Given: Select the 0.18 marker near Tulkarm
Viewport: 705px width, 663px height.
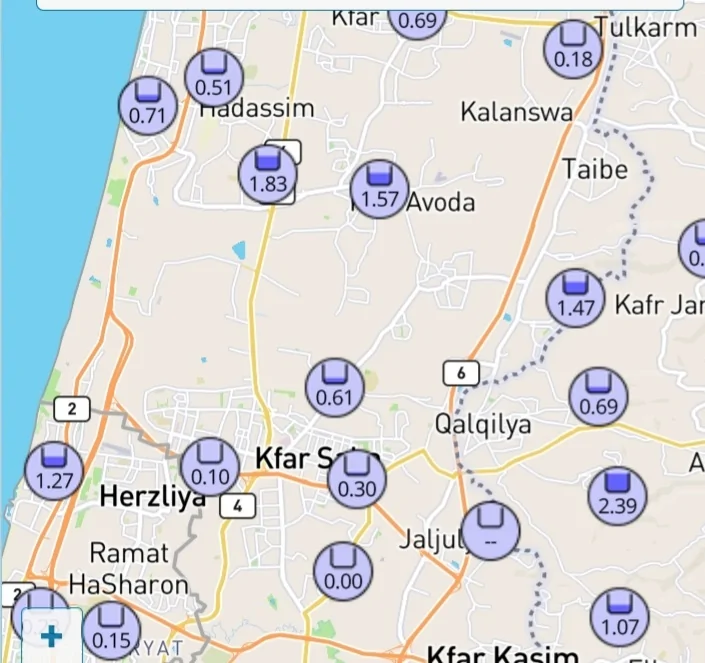Looking at the screenshot, I should (573, 49).
